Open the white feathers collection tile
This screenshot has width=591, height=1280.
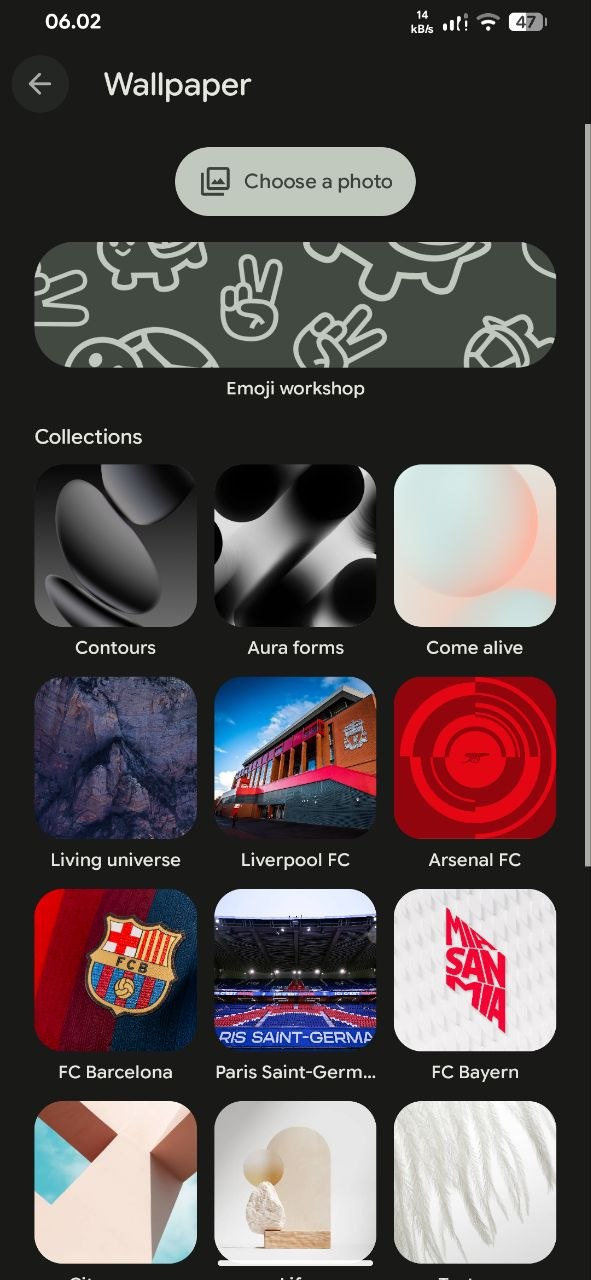pos(475,1182)
